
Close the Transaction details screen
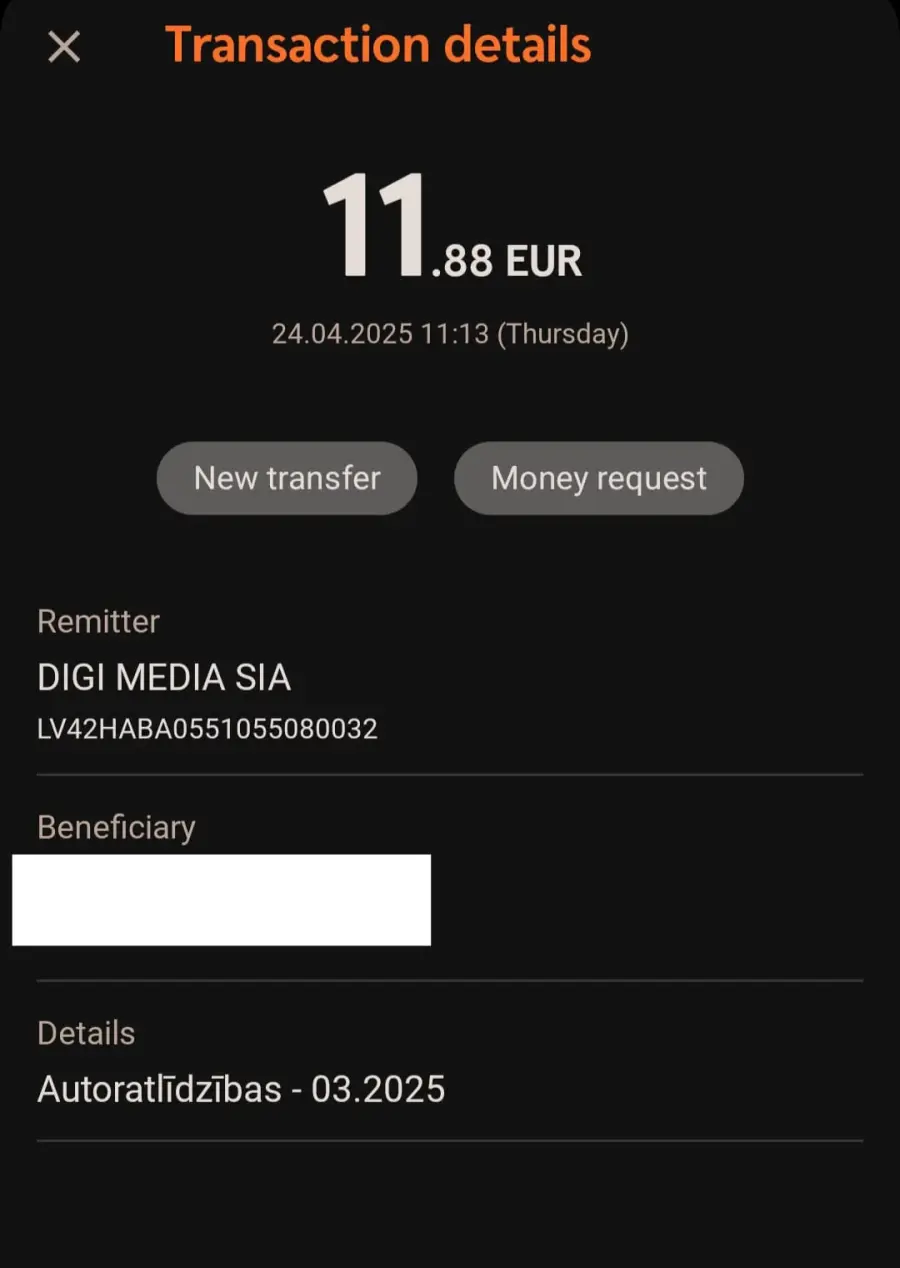(64, 47)
